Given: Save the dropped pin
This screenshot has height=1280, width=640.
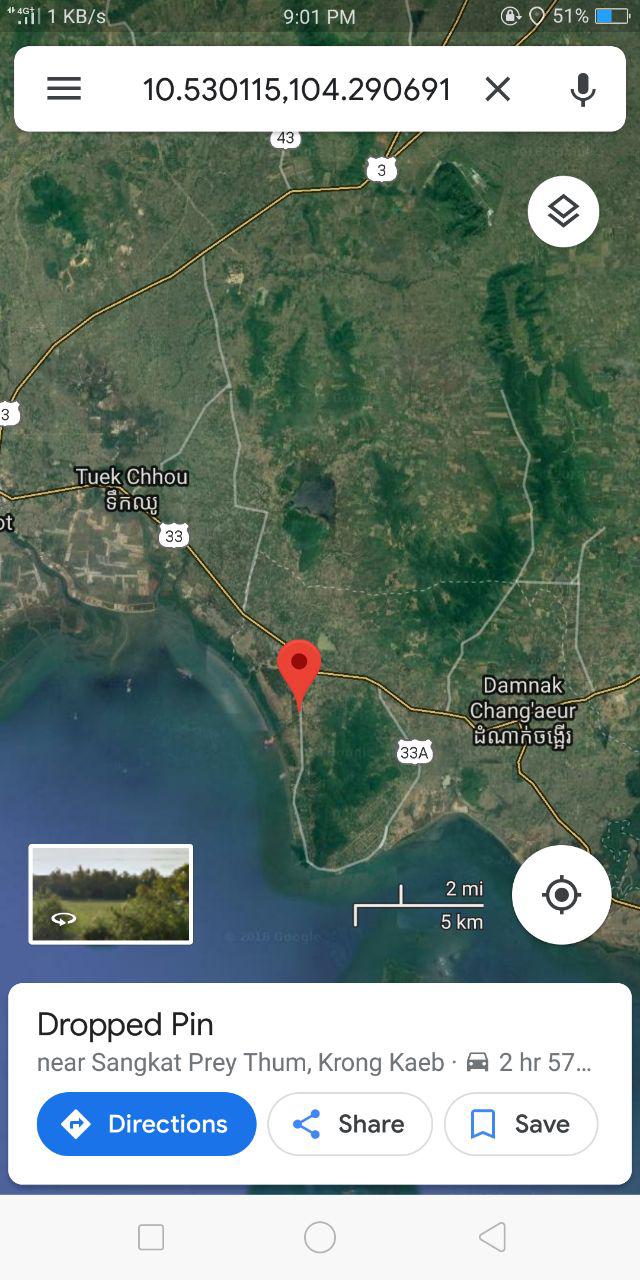Looking at the screenshot, I should pos(521,1124).
